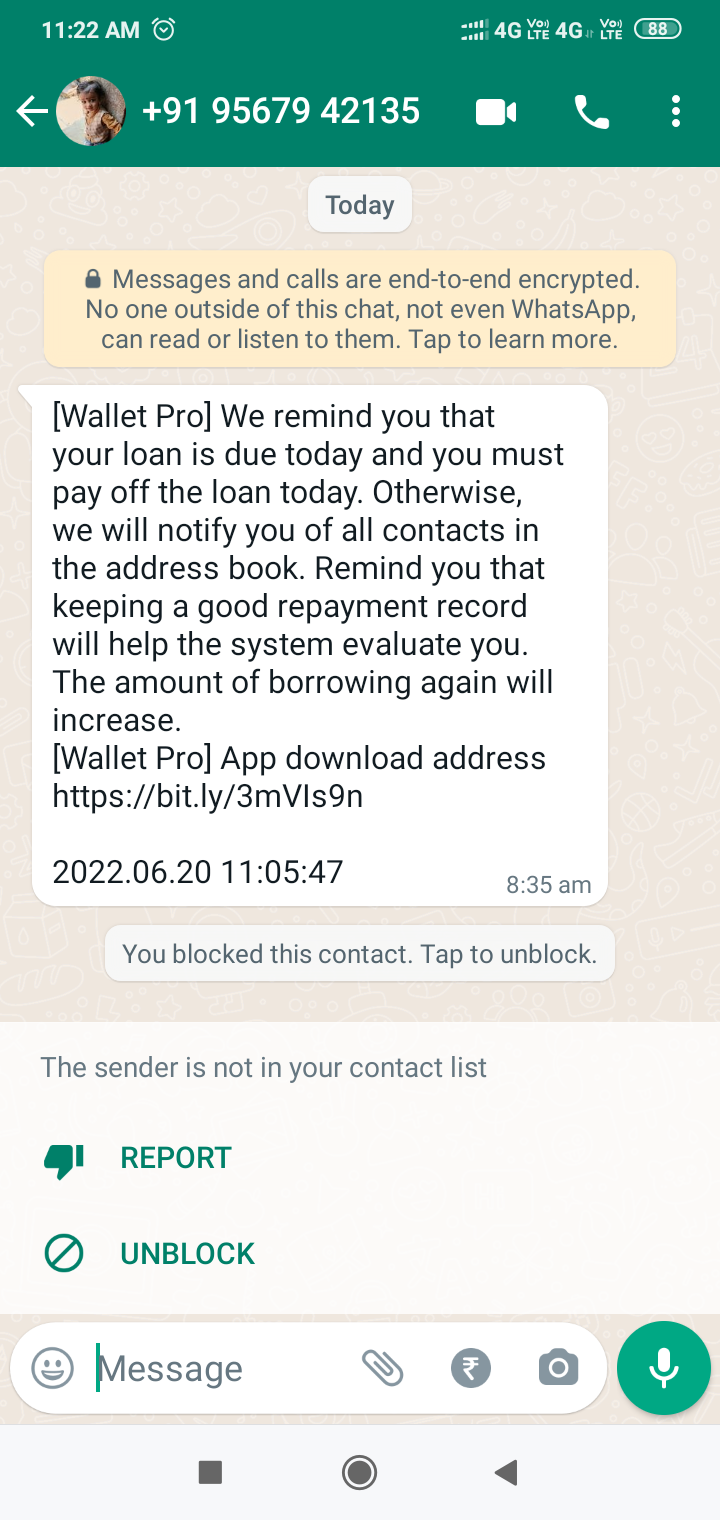Open the emoji picker
Viewport: 720px width, 1520px height.
[x=52, y=1368]
